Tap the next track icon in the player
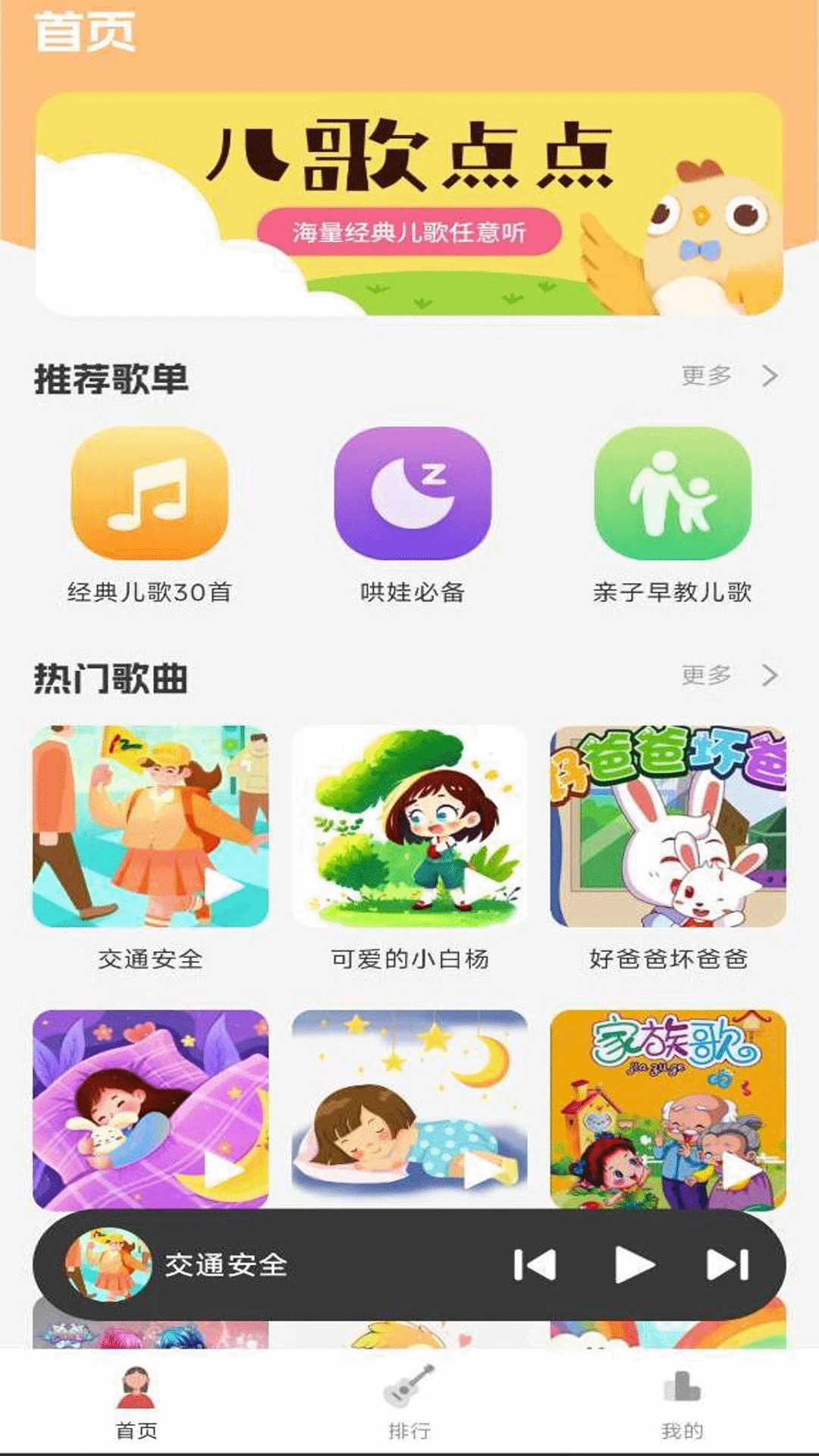819x1456 pixels. [x=730, y=1263]
